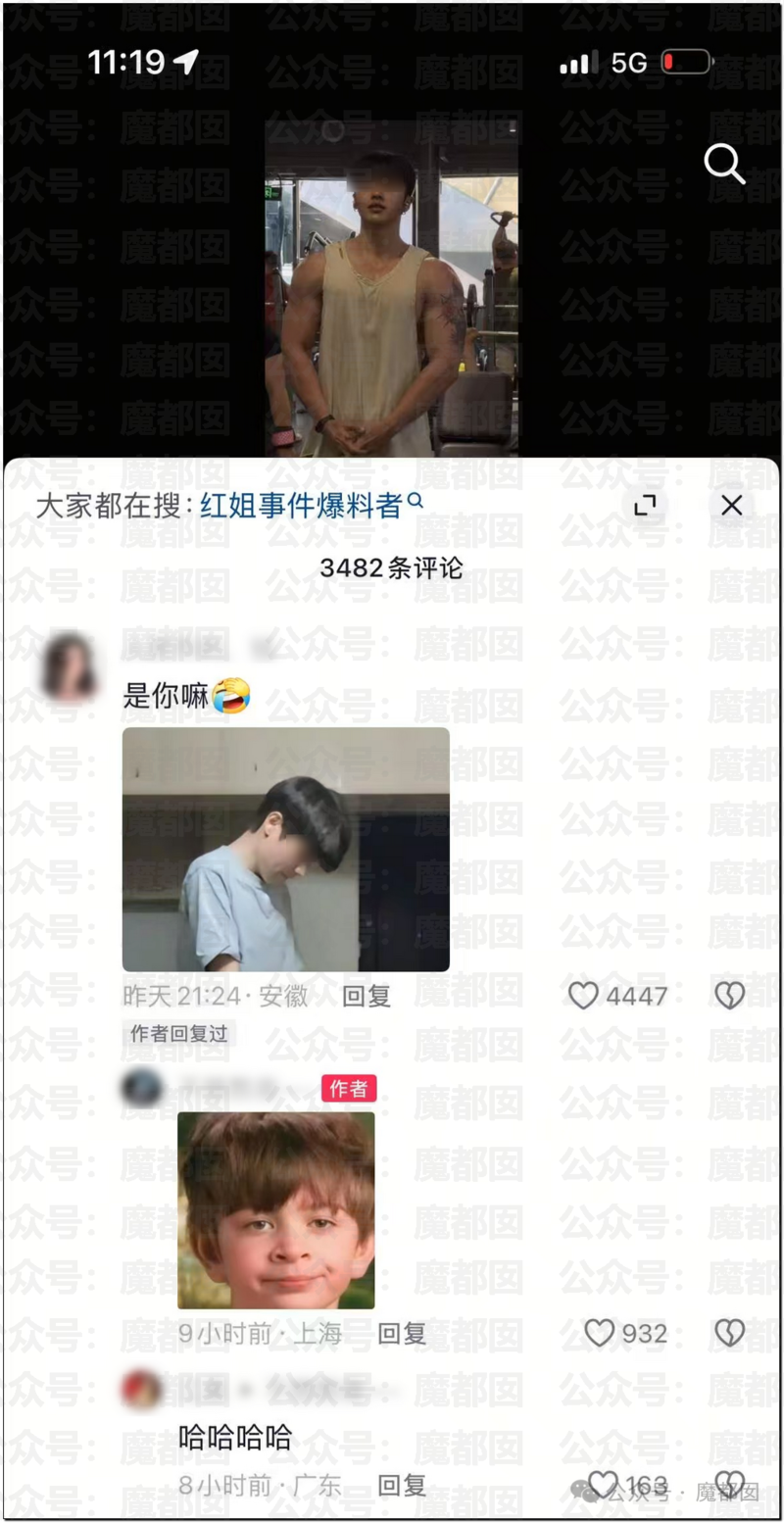
Task: Reply to the 是你嘛 comment from 安徽
Action: point(366,997)
